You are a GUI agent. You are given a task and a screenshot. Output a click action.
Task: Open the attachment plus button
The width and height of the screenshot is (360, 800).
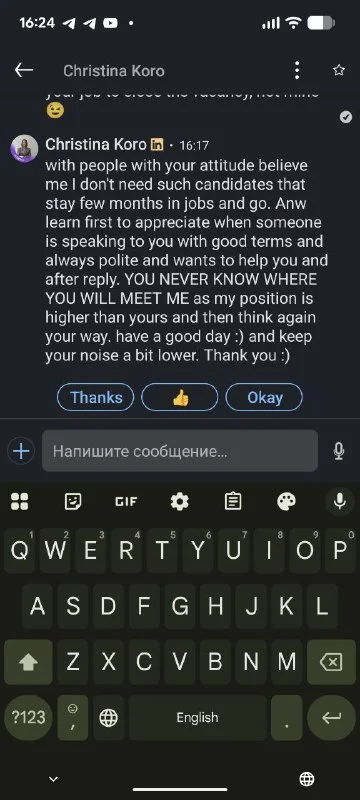point(21,451)
